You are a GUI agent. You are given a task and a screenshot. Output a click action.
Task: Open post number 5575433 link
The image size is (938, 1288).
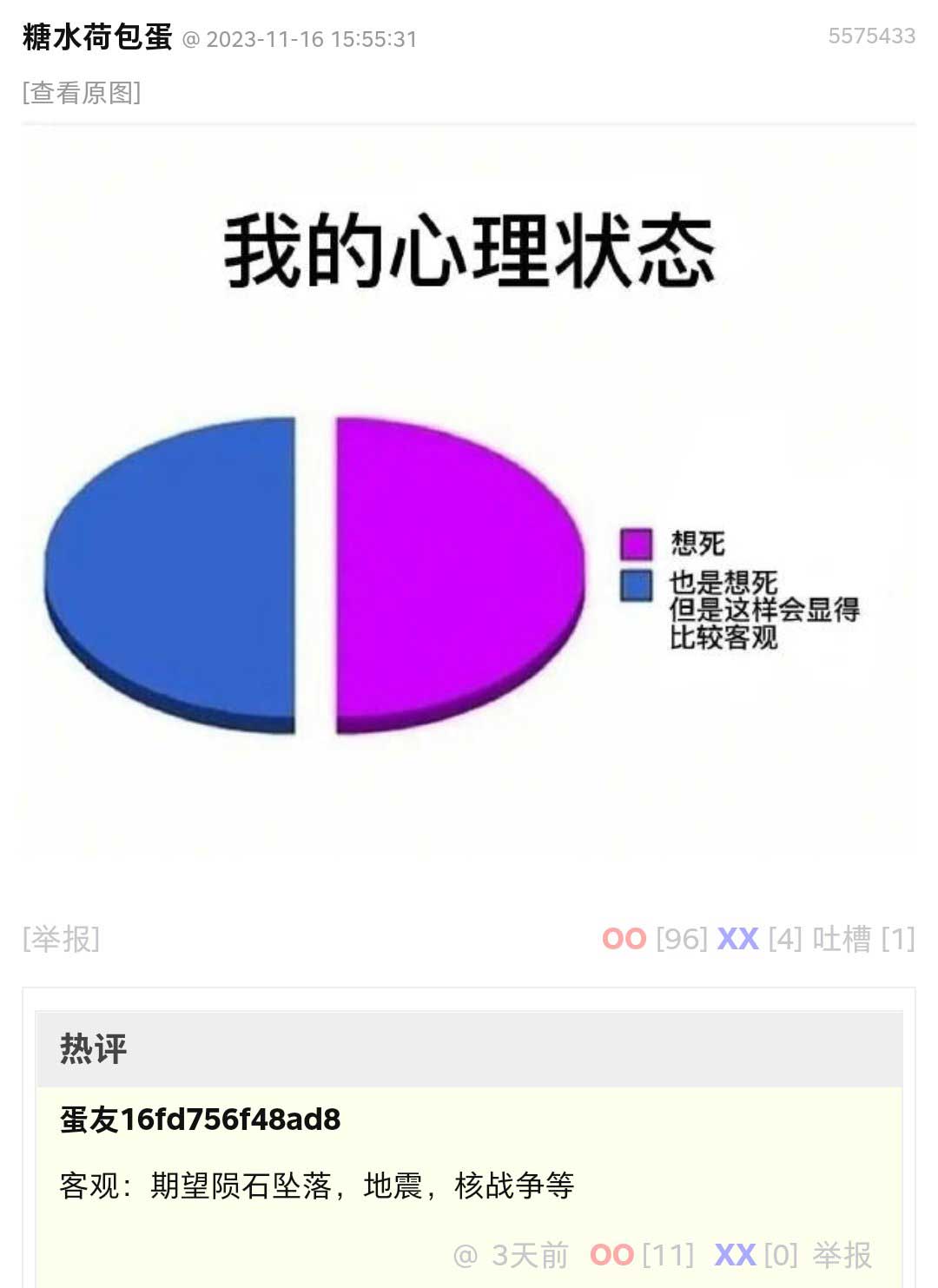[x=871, y=36]
